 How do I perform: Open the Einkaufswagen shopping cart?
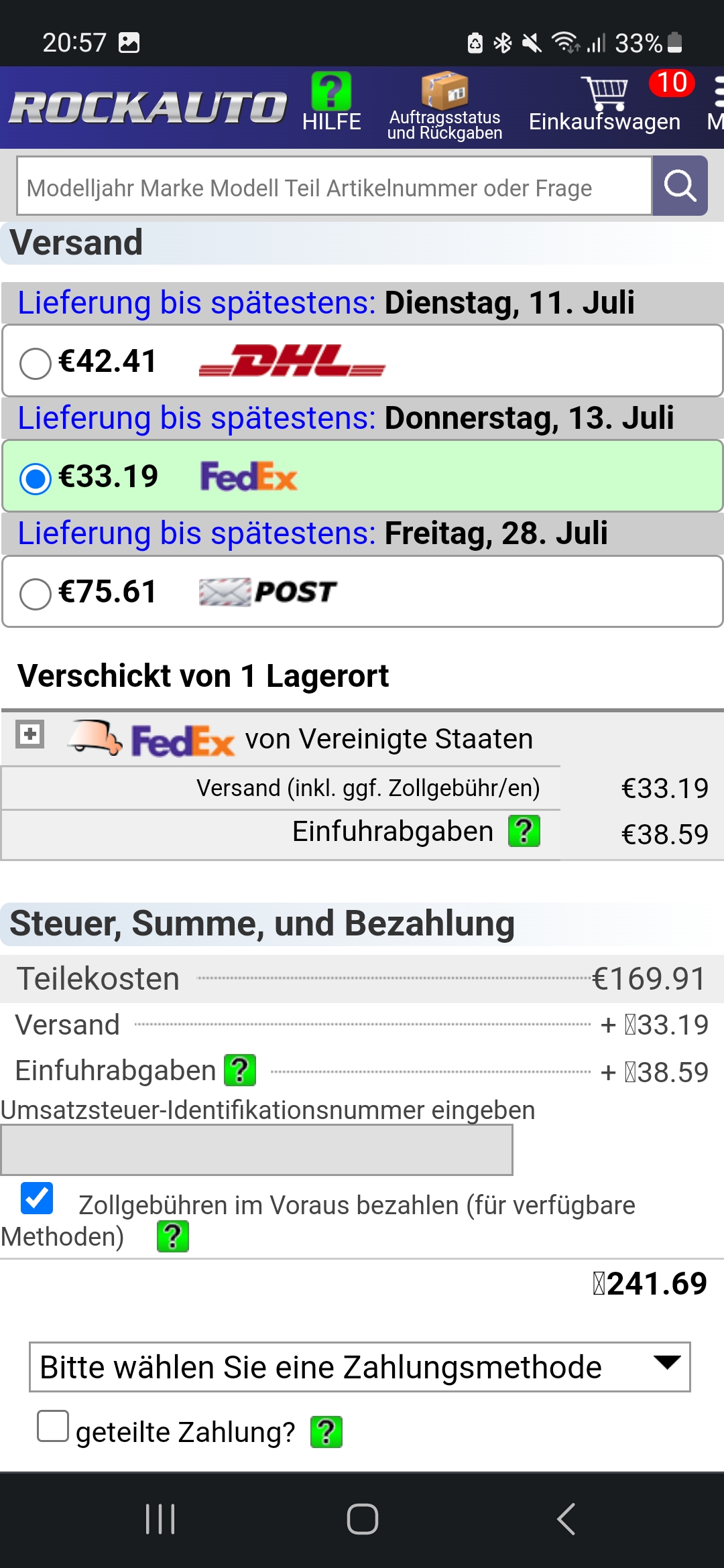click(x=605, y=105)
